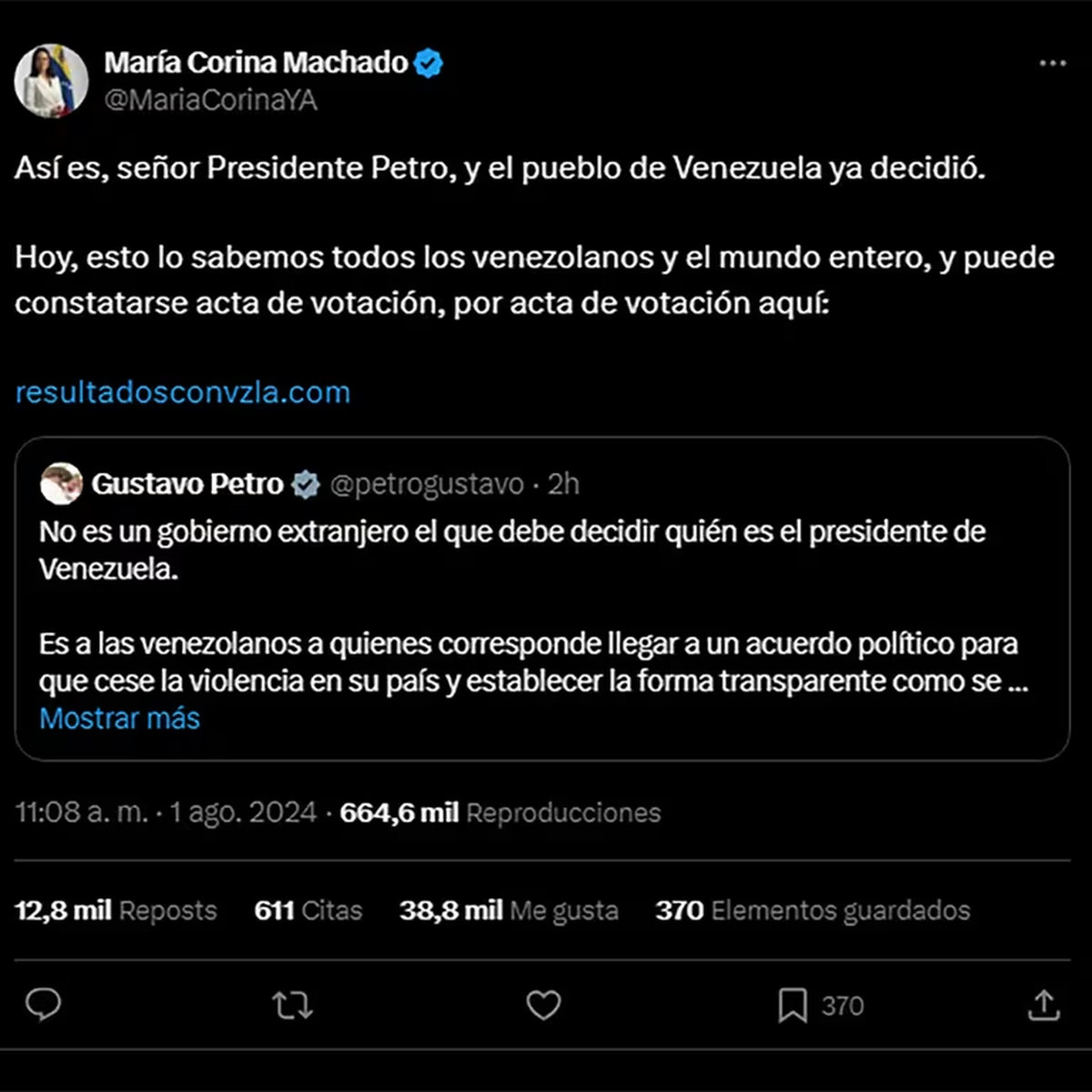Open the resultadosconvzla.com link
This screenshot has height=1092, width=1092.
(183, 392)
